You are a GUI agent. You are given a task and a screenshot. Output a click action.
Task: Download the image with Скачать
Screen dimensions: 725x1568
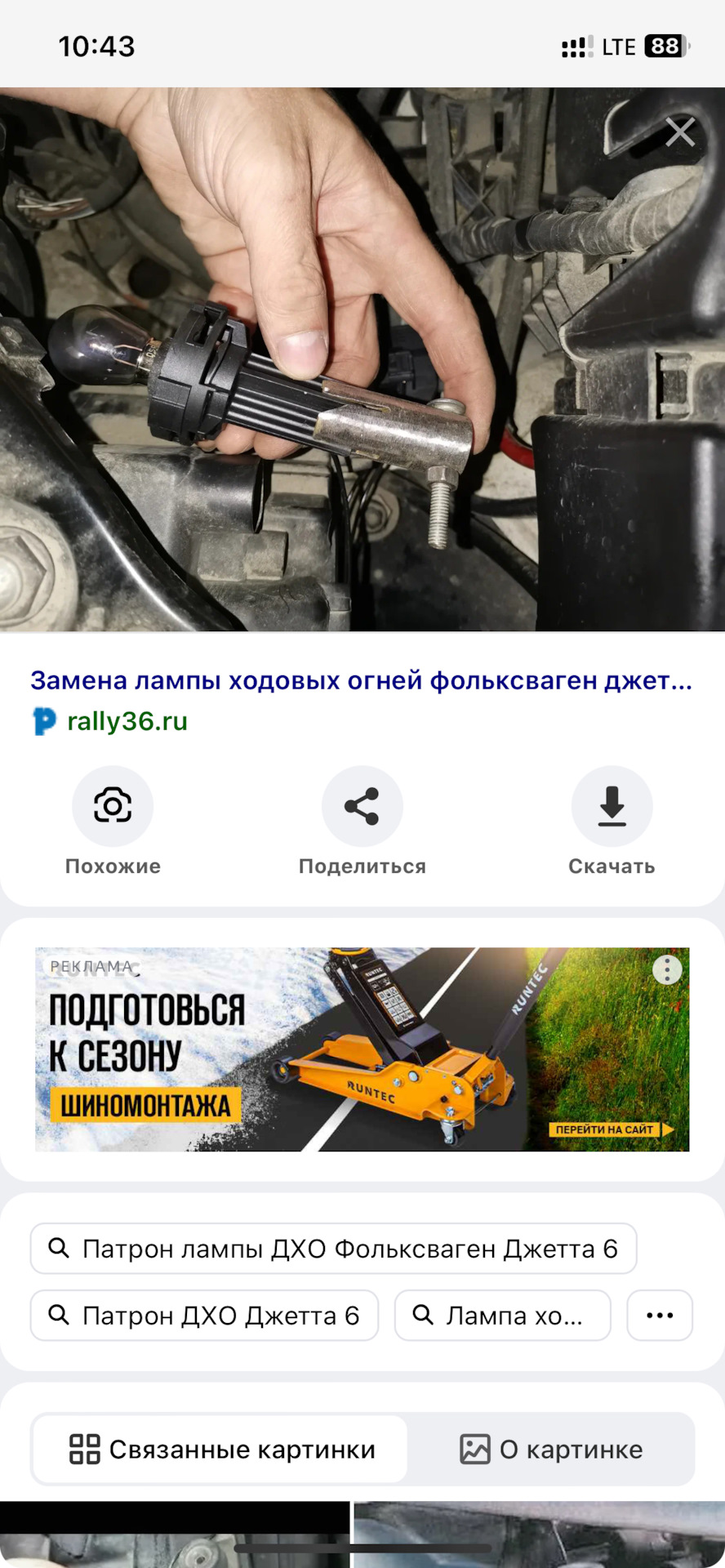click(x=612, y=807)
